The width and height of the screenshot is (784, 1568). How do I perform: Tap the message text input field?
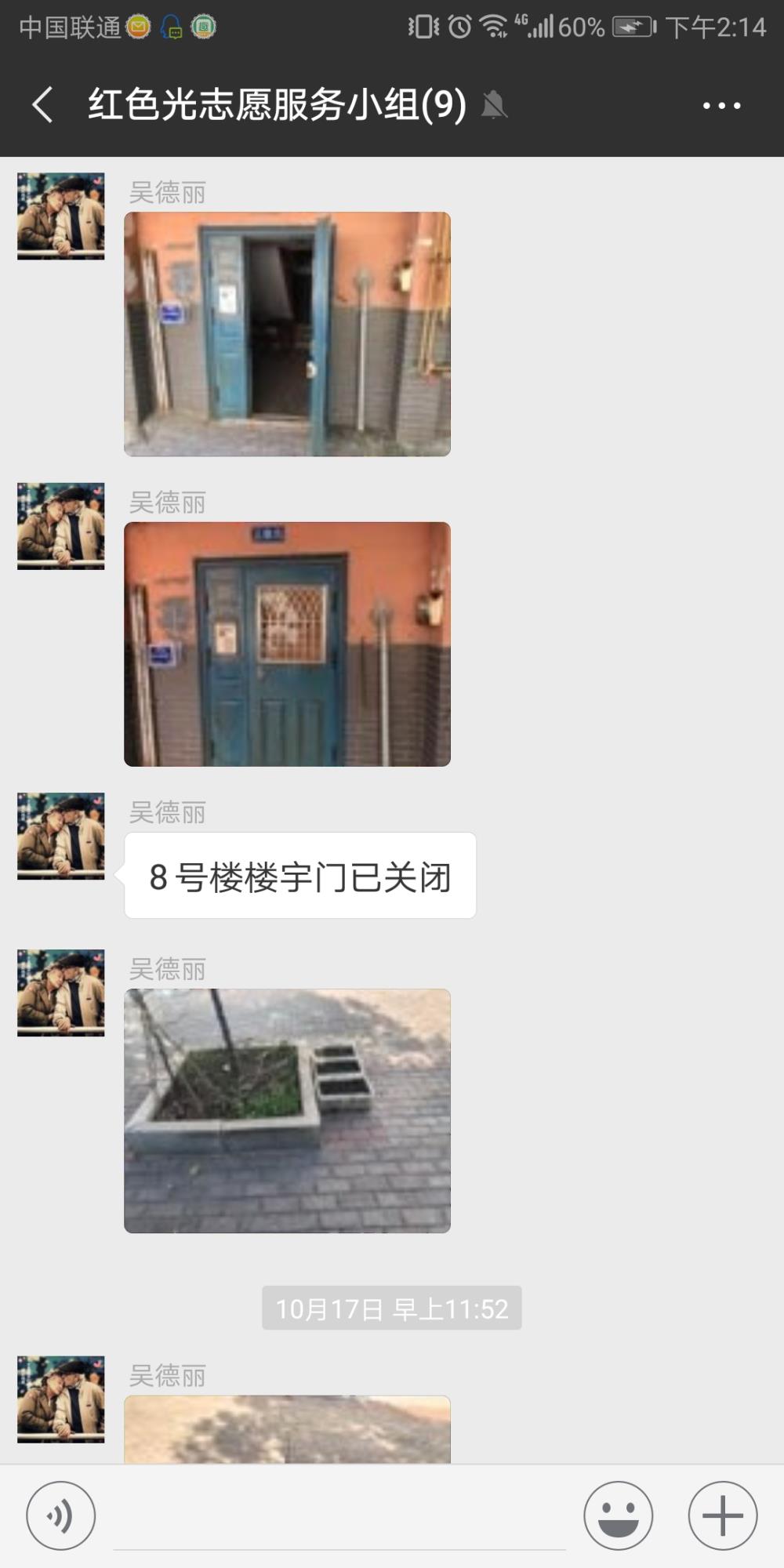click(339, 1517)
